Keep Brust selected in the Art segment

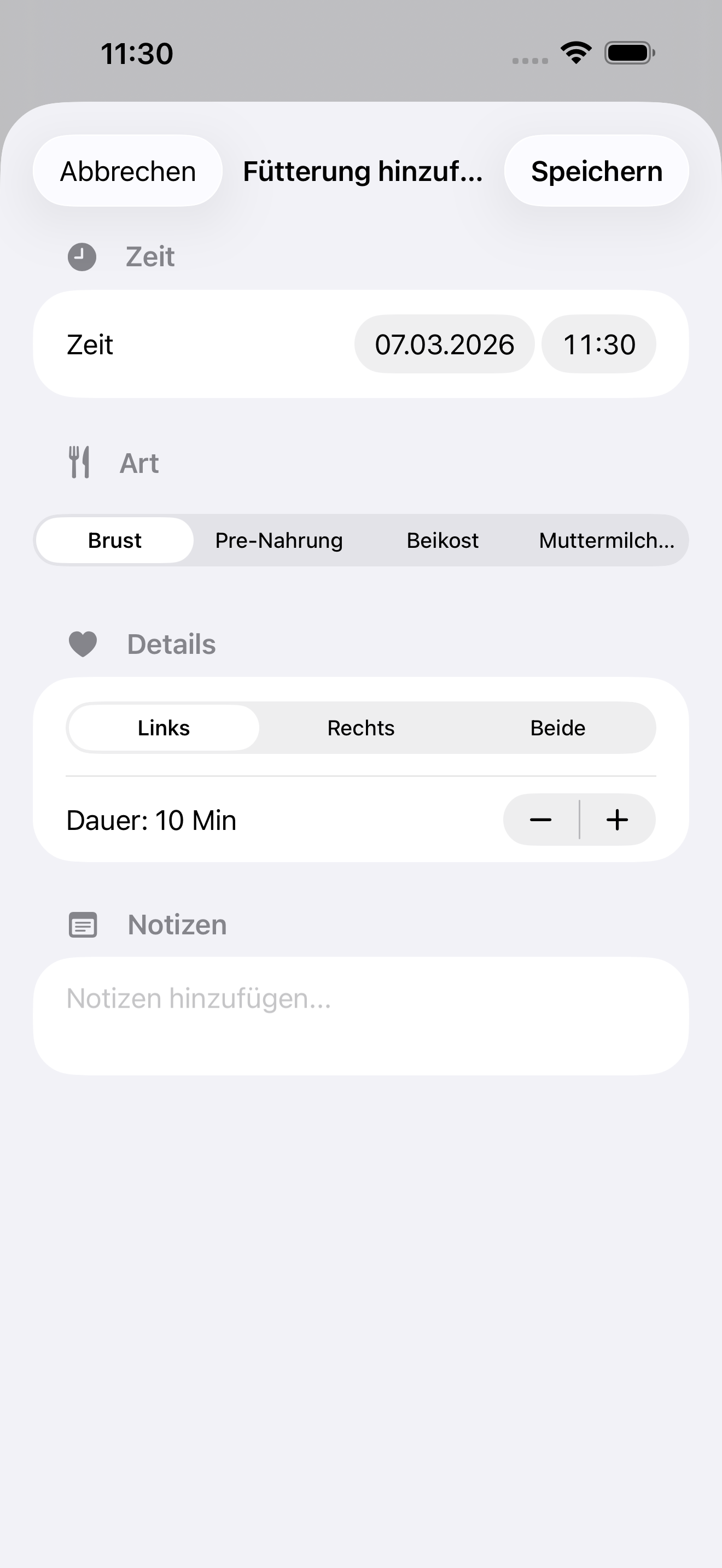114,539
